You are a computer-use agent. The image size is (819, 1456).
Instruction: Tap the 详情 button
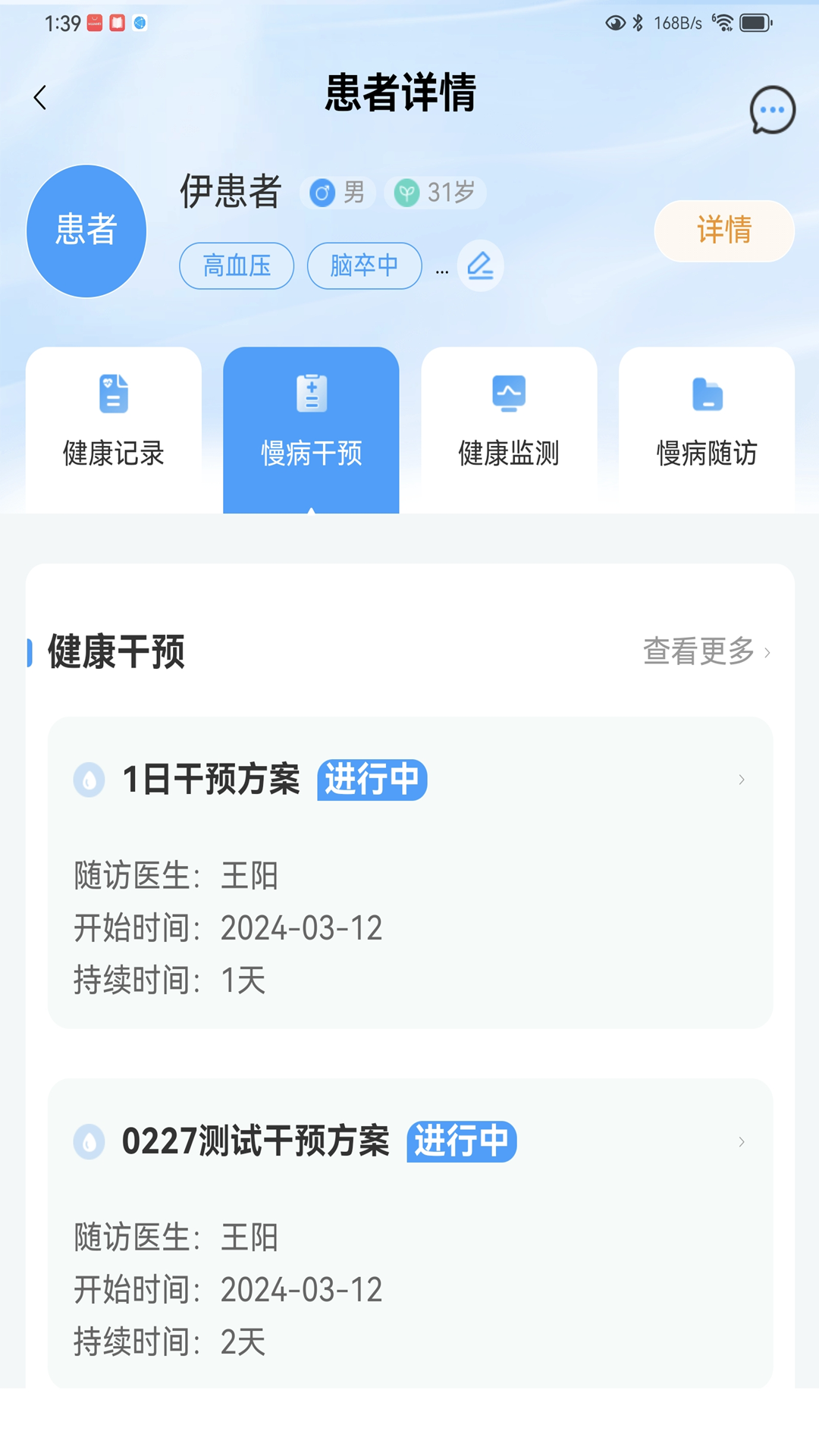point(723,231)
